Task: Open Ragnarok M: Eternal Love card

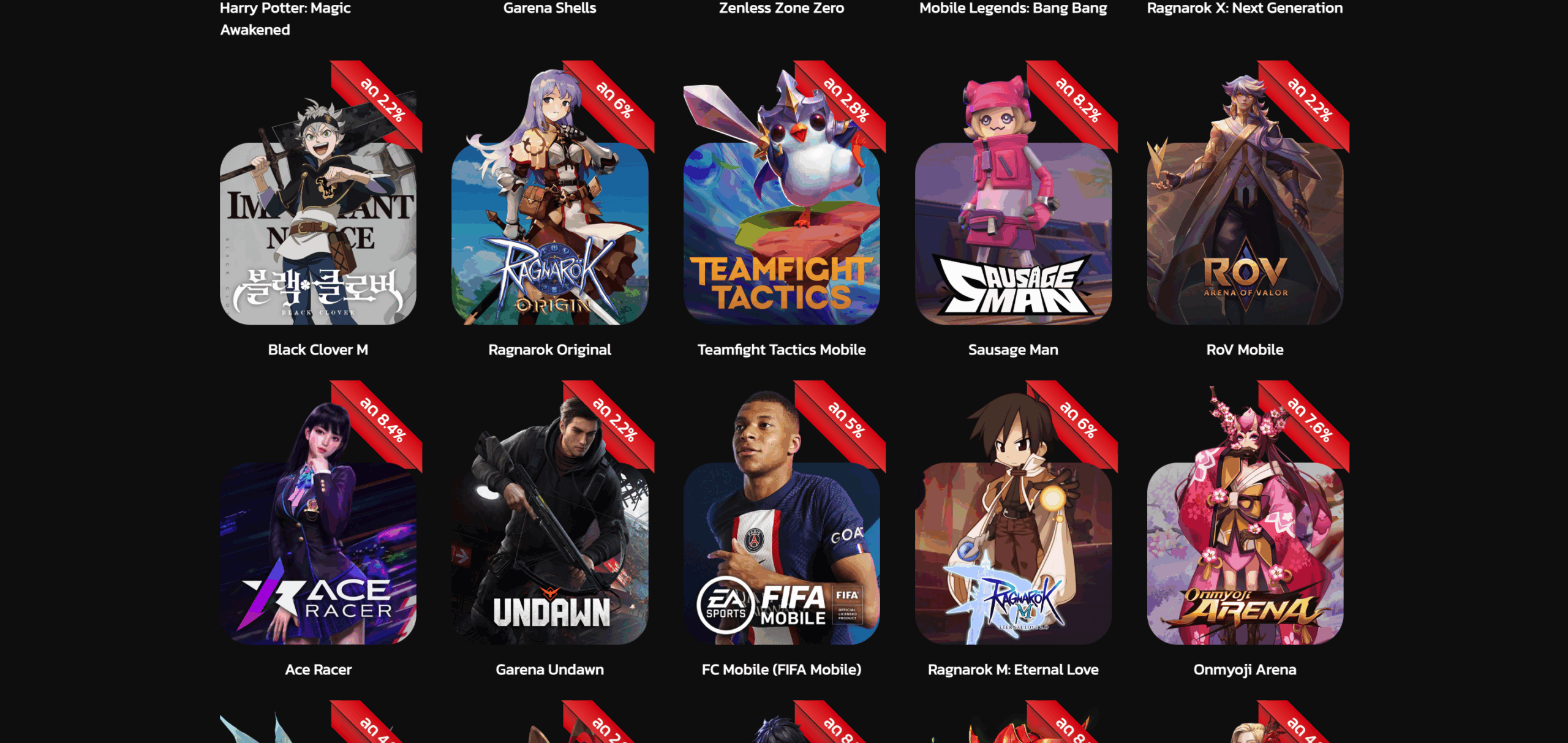Action: click(1012, 551)
